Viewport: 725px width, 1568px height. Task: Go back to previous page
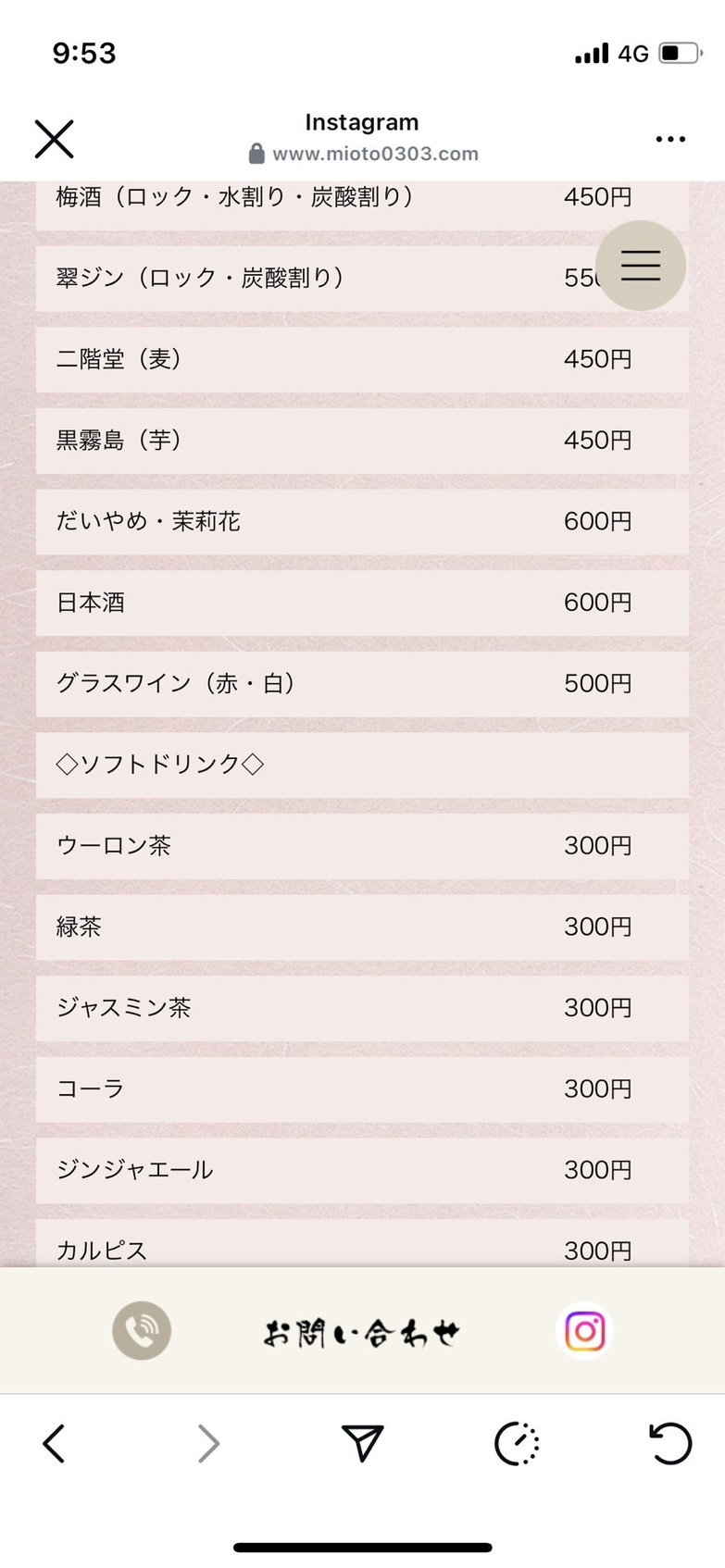tap(54, 1443)
